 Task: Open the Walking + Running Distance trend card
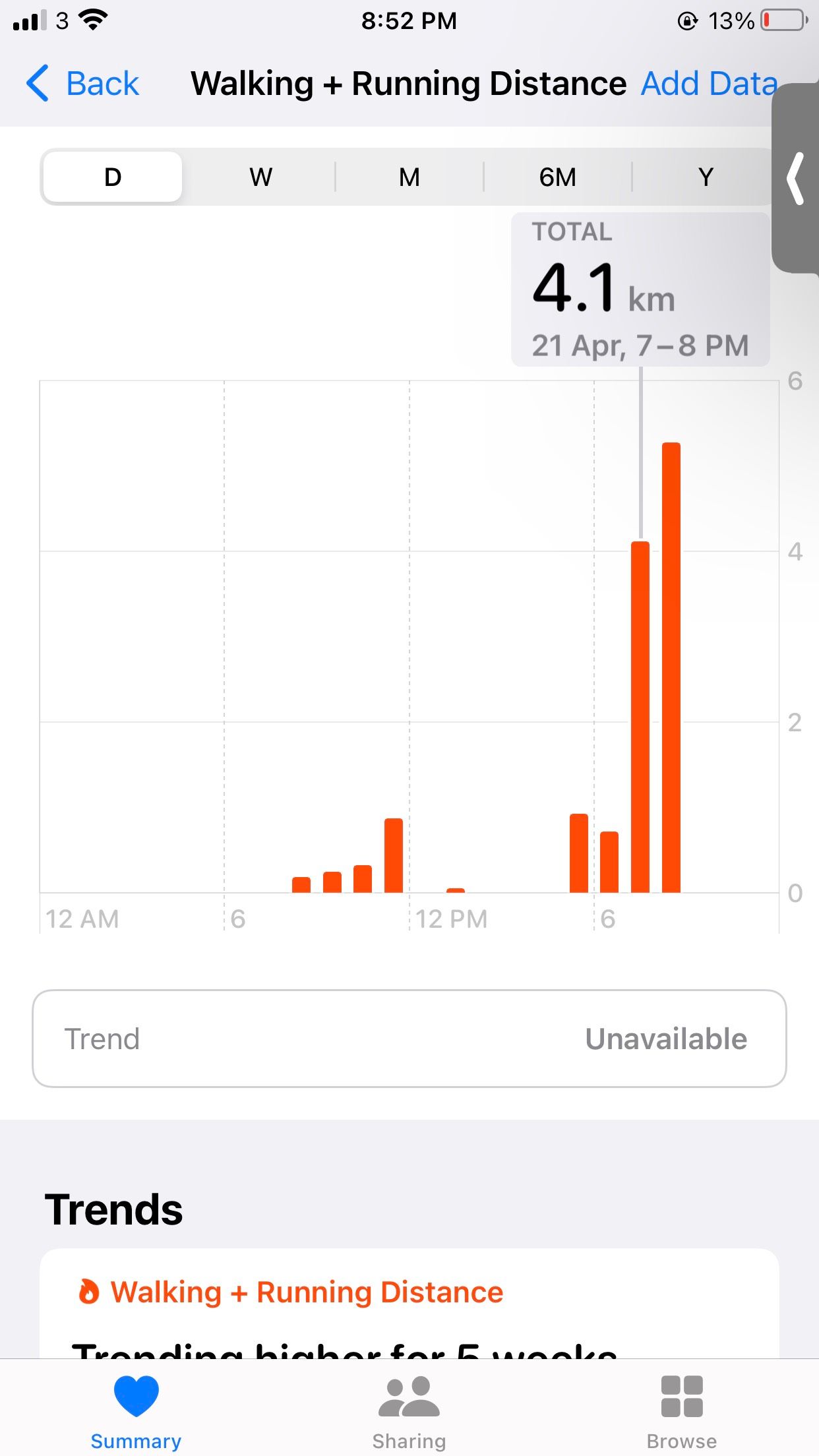[x=409, y=1303]
